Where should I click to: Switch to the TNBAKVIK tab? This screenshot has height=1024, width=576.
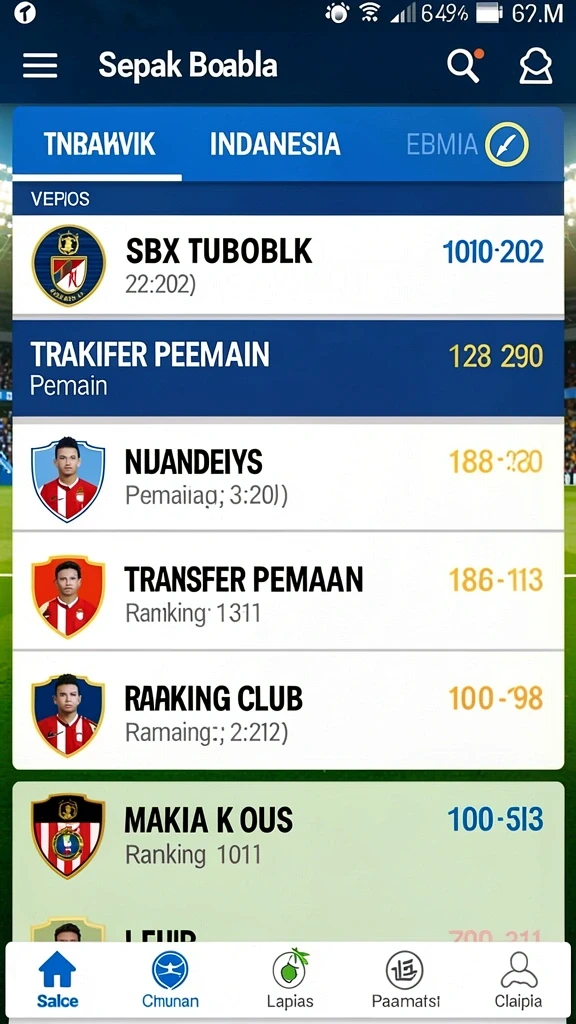99,144
